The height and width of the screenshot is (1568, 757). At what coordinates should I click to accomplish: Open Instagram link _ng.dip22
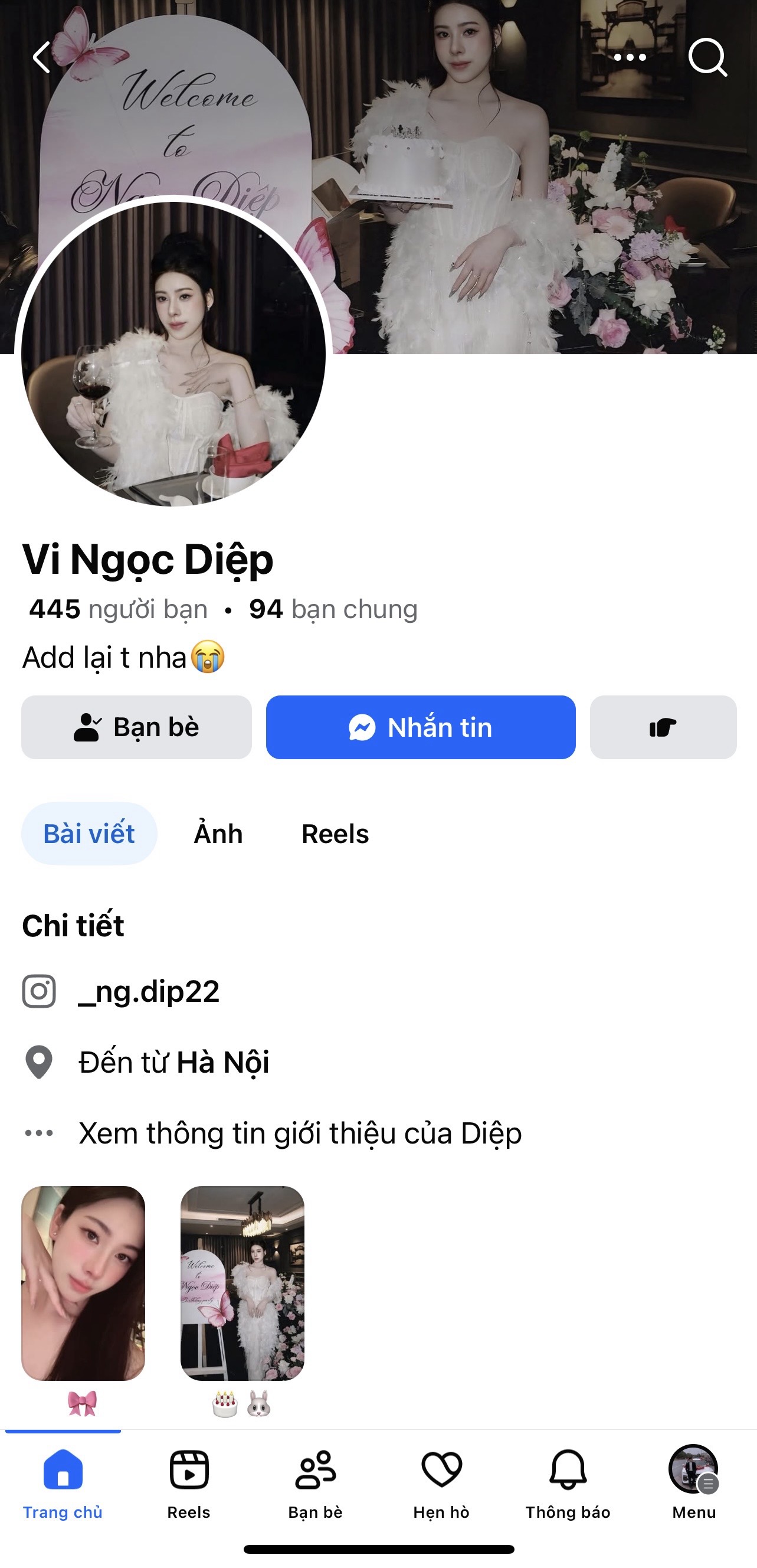149,991
